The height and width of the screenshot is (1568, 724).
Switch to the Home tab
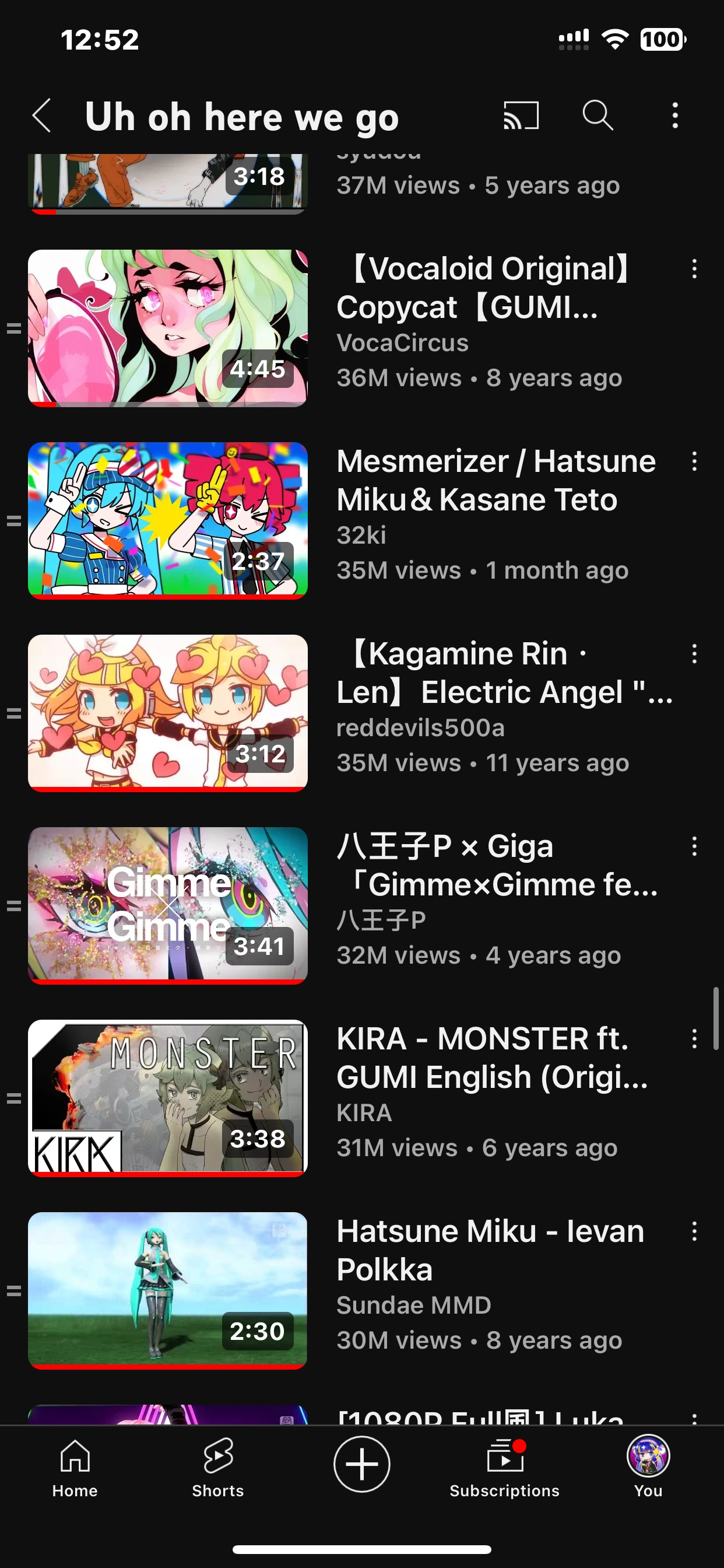(x=75, y=1467)
